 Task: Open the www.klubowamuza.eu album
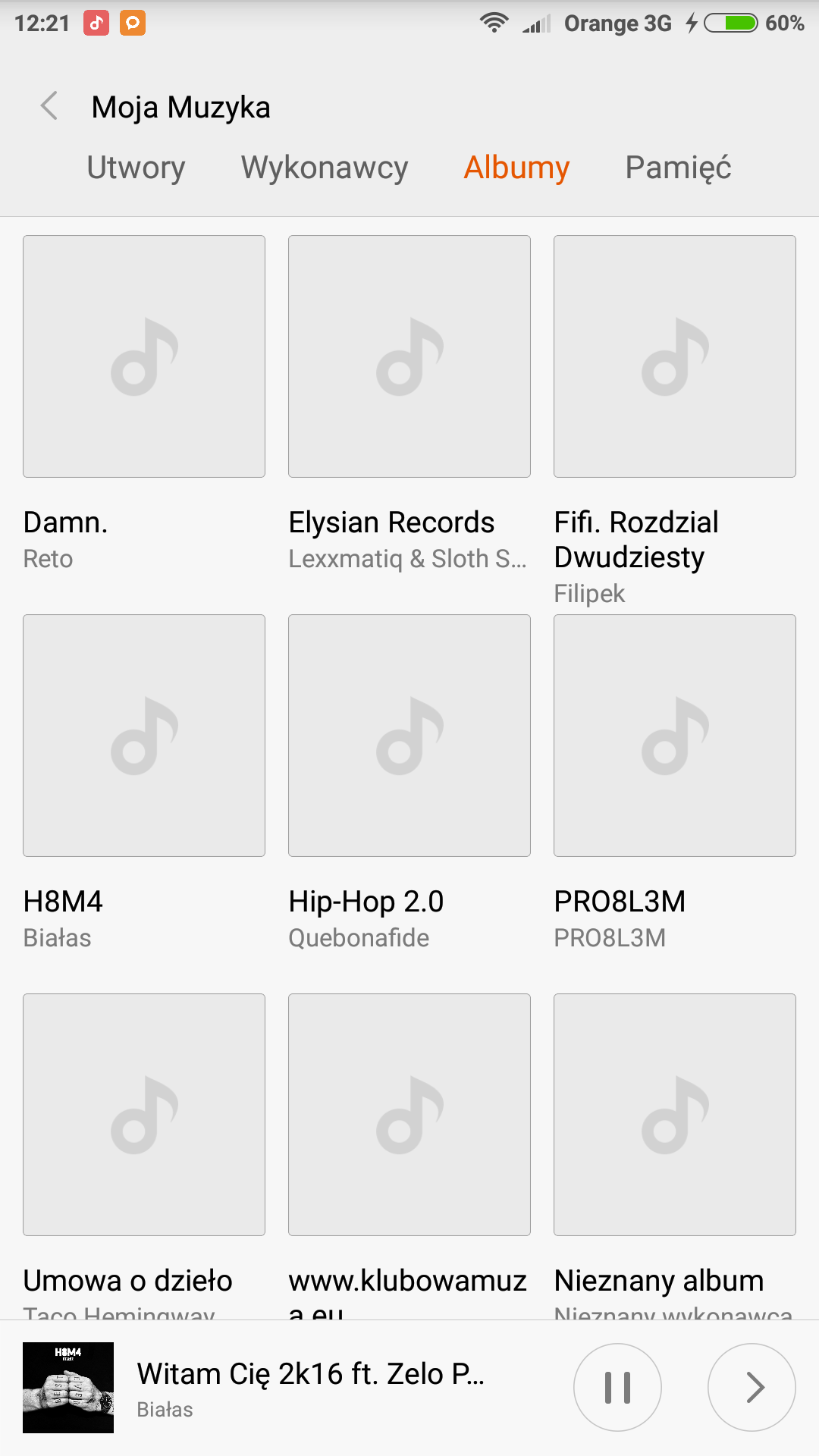click(x=409, y=1115)
